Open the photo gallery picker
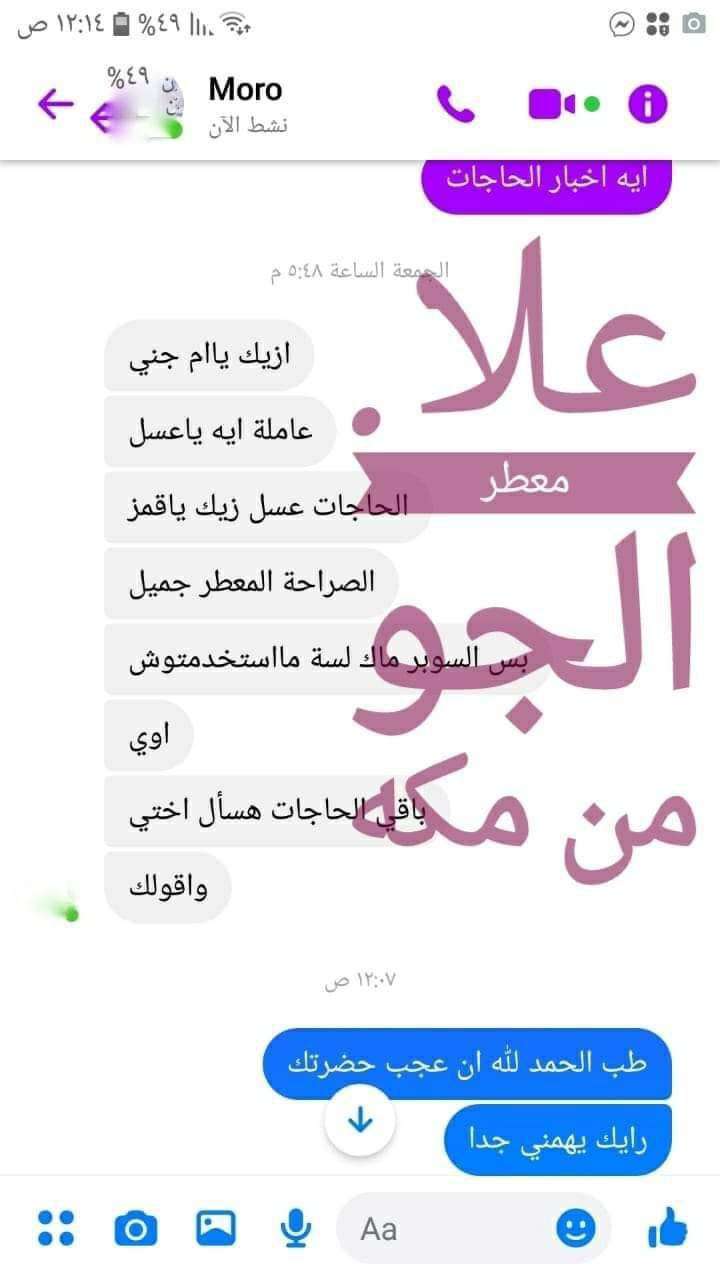Viewport: 720px width, 1280px height. pos(216,1228)
